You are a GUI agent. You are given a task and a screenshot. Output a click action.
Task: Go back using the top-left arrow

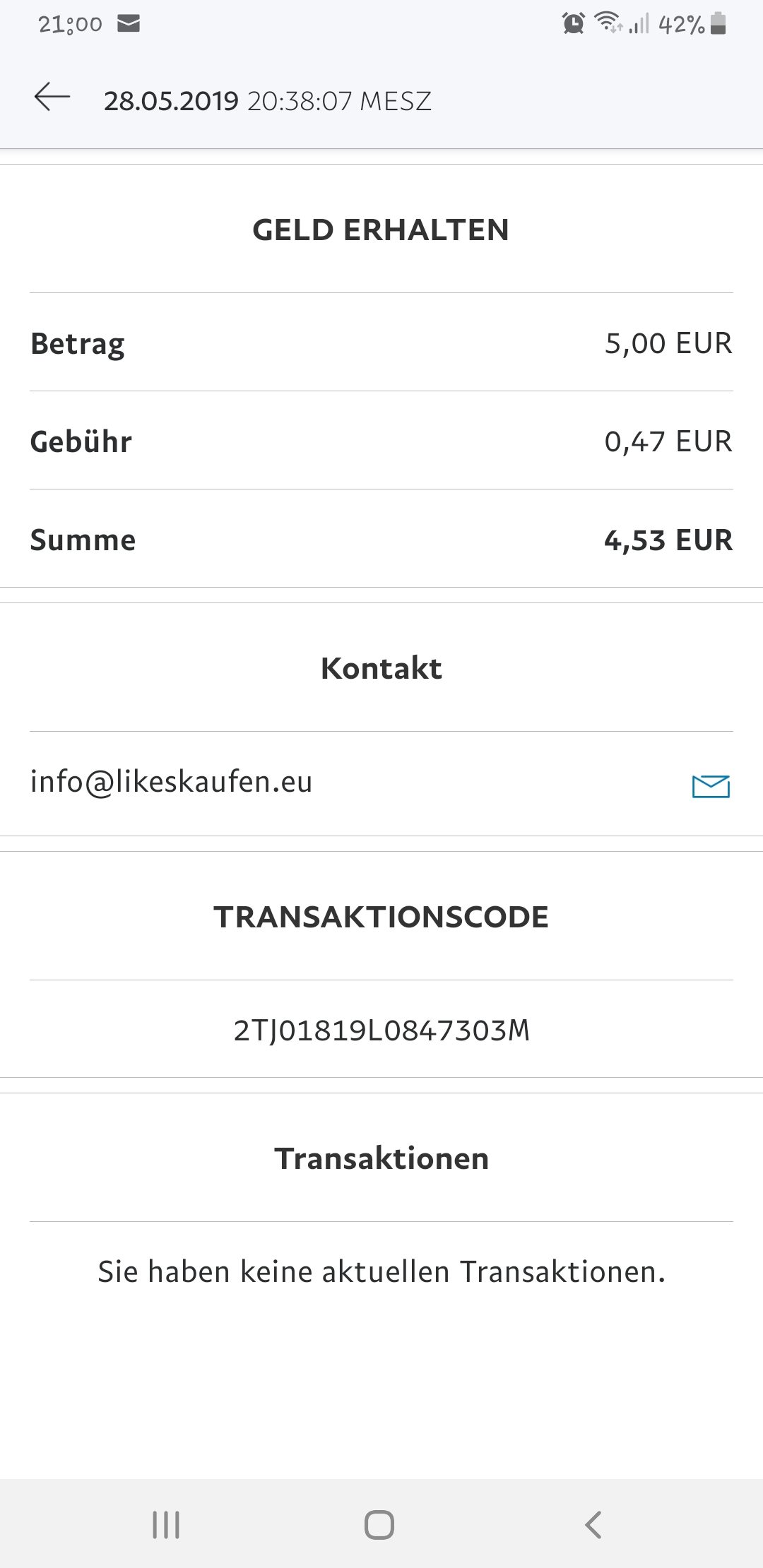coord(52,97)
